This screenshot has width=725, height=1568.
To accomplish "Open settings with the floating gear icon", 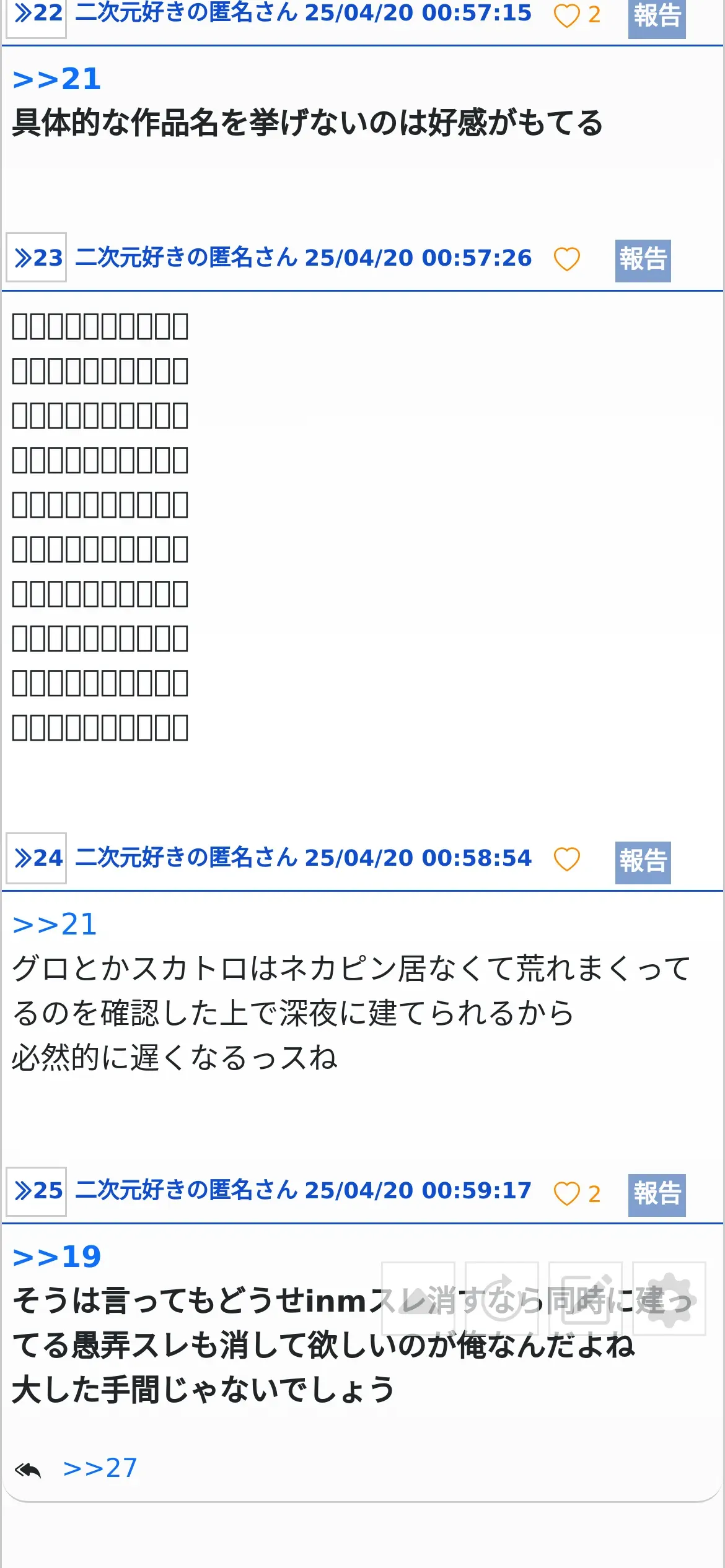I will (669, 1298).
